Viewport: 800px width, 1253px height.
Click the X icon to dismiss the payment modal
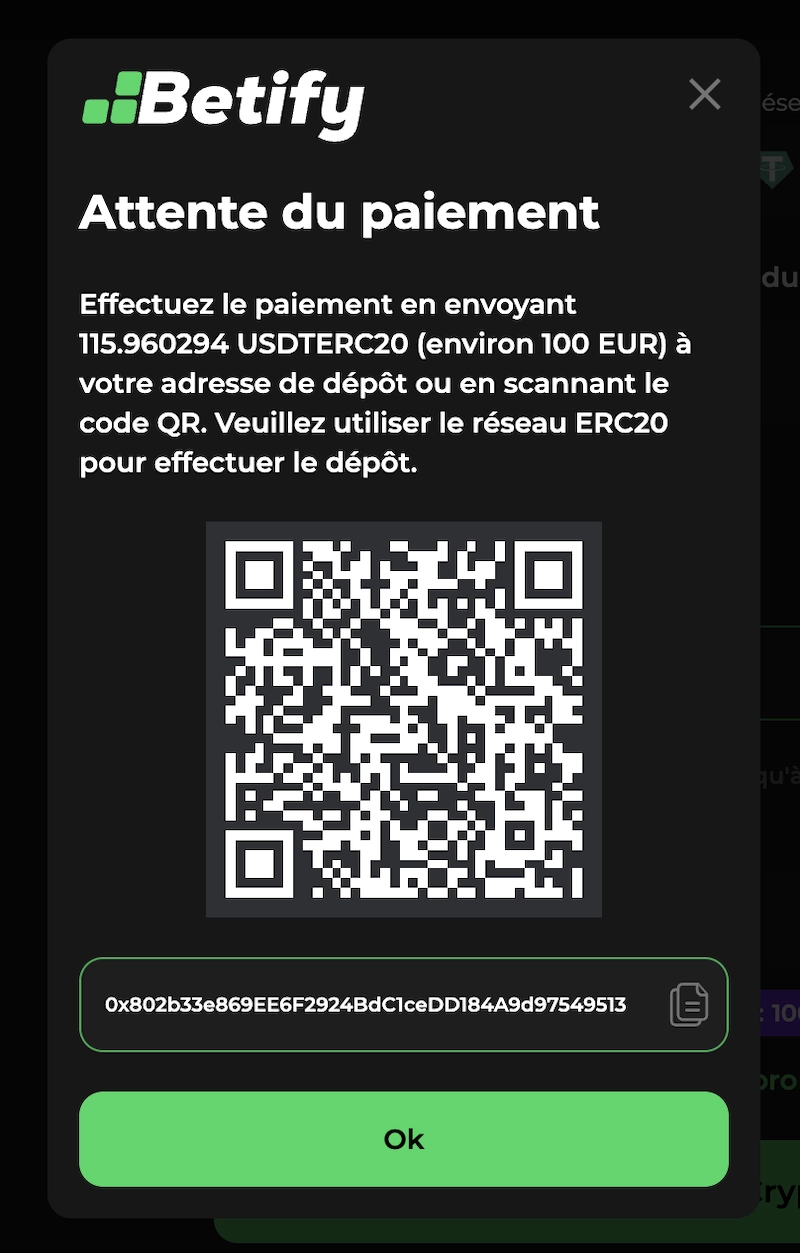[x=704, y=94]
